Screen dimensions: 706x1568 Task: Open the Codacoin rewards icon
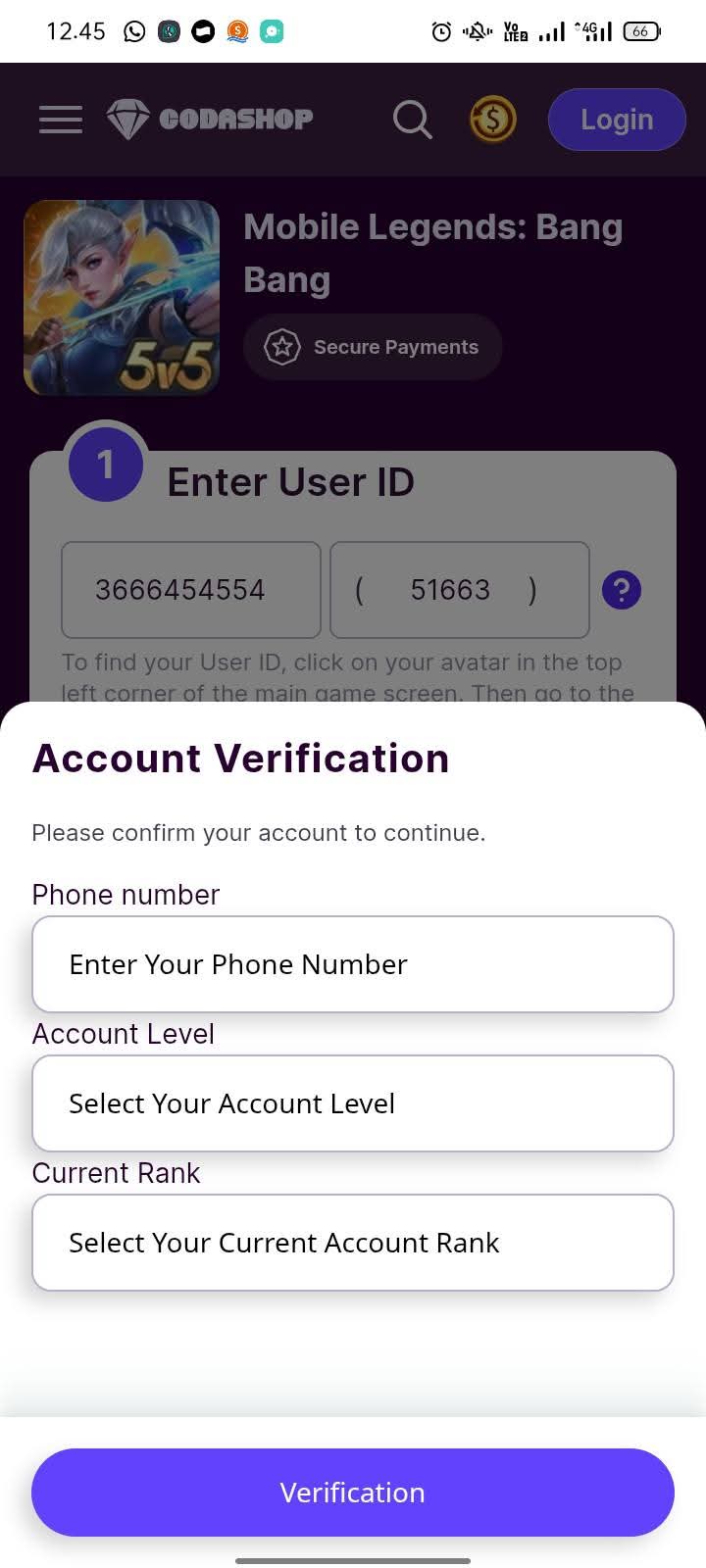pyautogui.click(x=492, y=120)
